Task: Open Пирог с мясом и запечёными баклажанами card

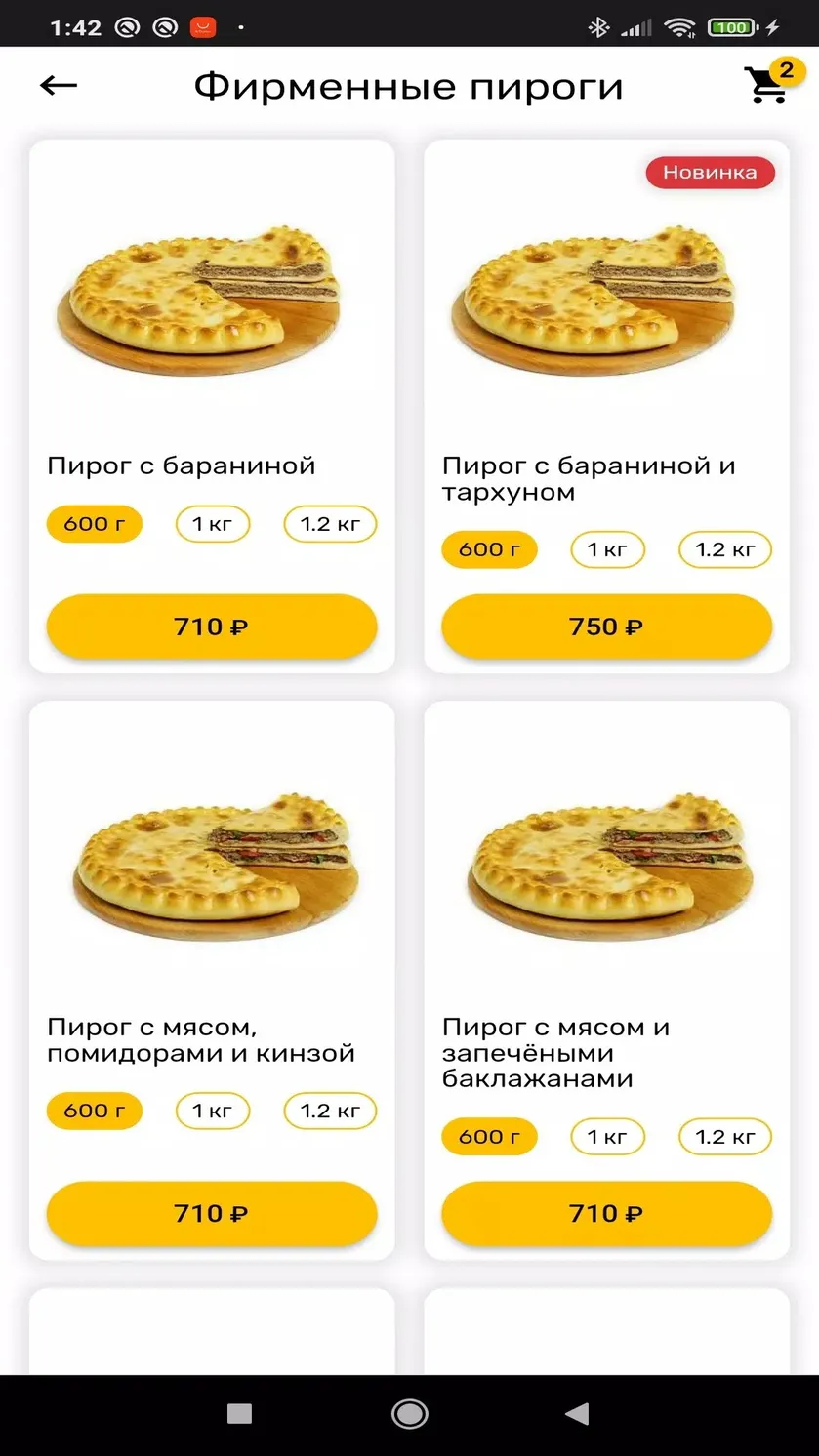Action: point(607,981)
